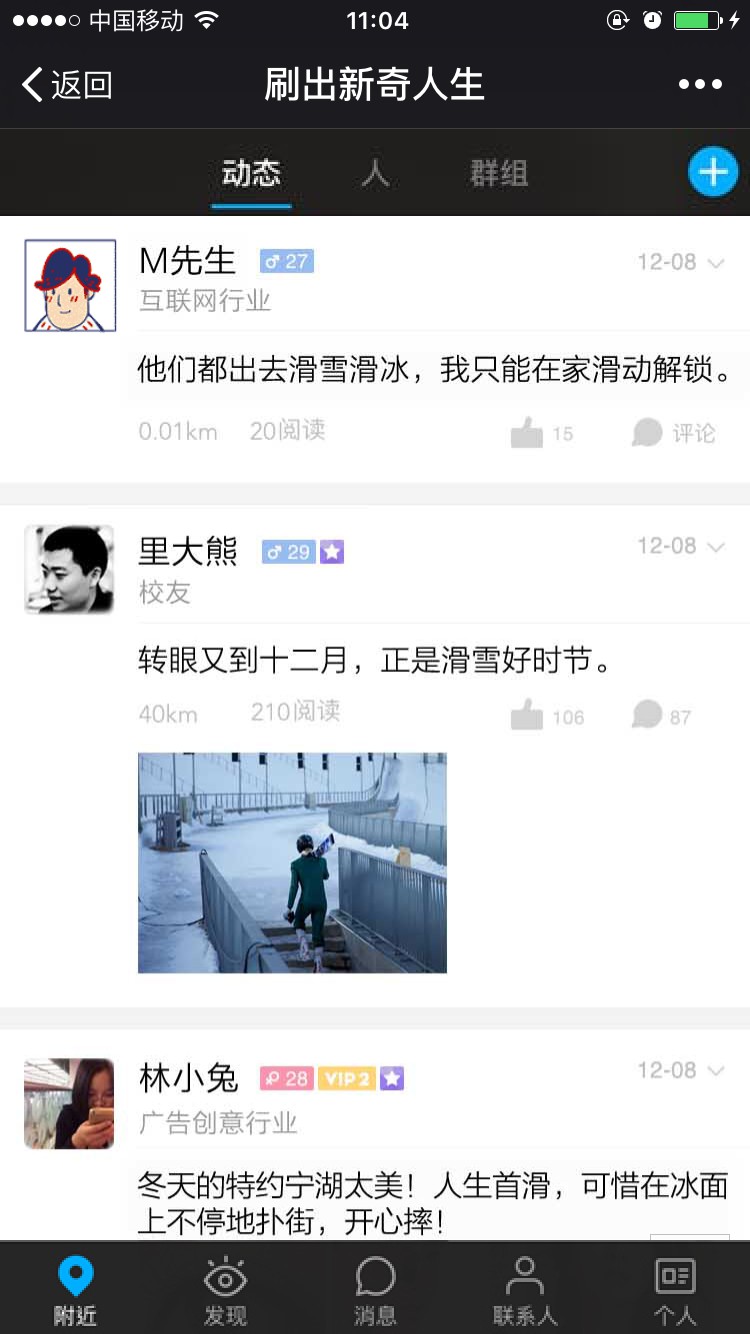
Task: Go to the 发现 tab
Action: 225,1291
